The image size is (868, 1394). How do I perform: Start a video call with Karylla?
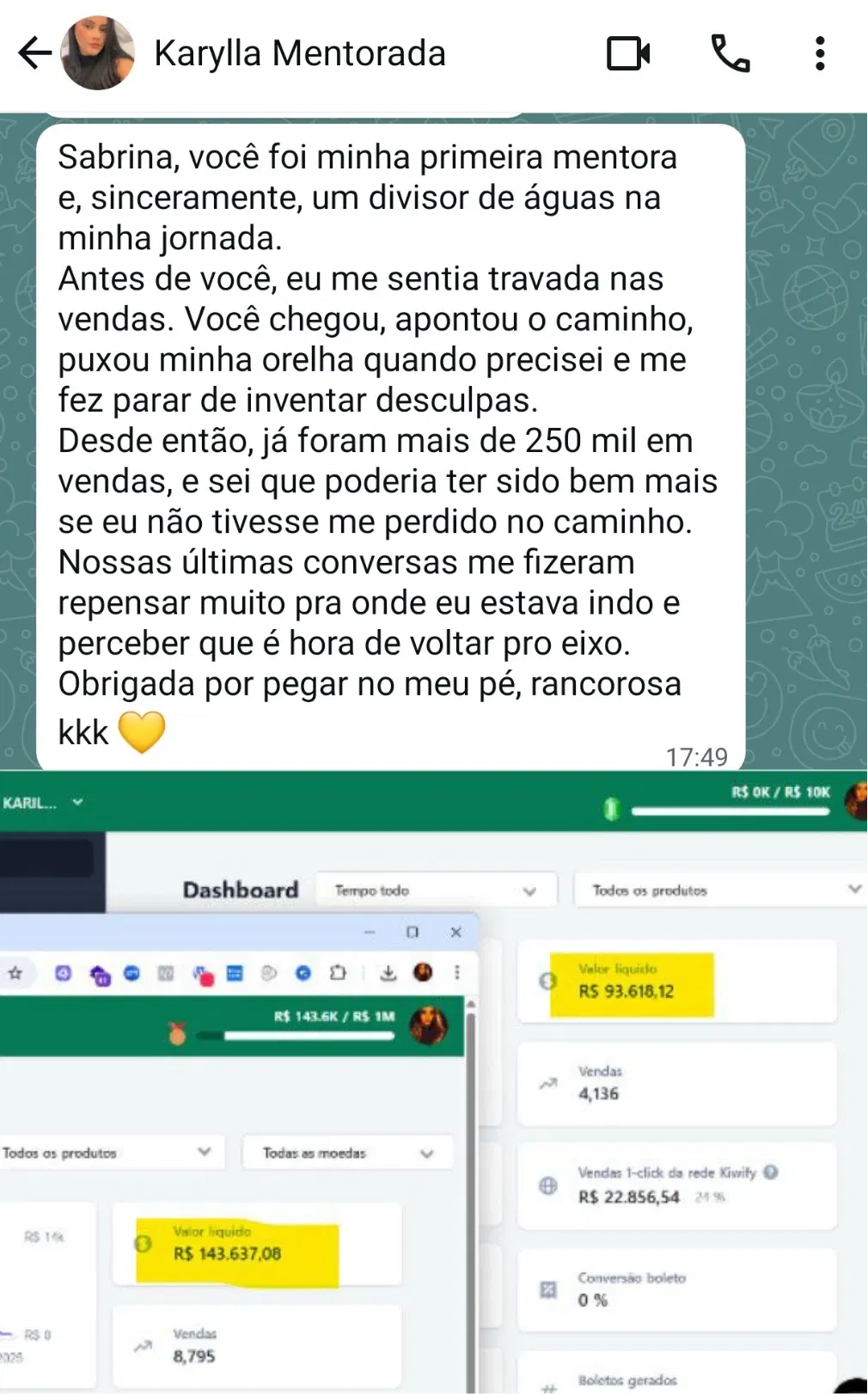628,53
